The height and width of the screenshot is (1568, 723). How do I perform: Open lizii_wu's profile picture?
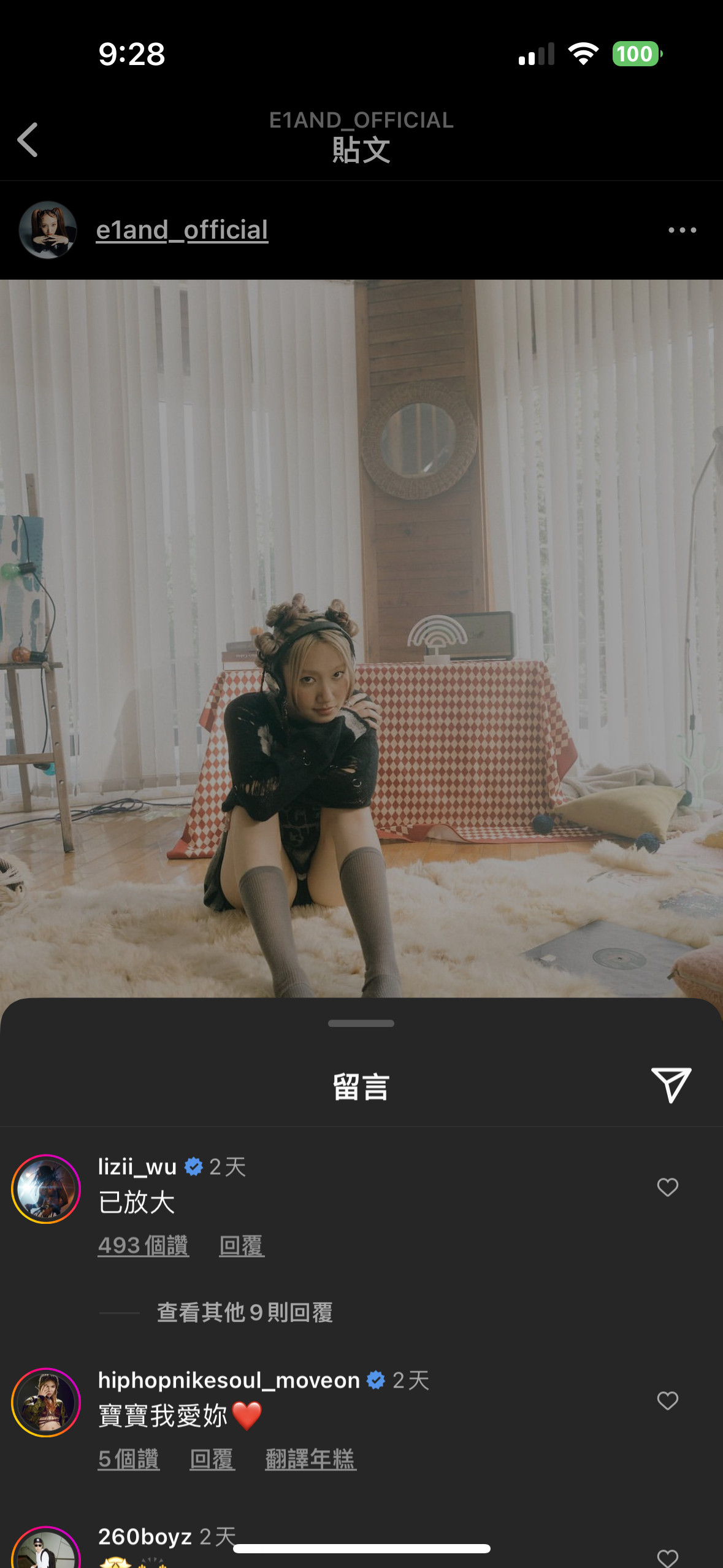(x=46, y=1189)
